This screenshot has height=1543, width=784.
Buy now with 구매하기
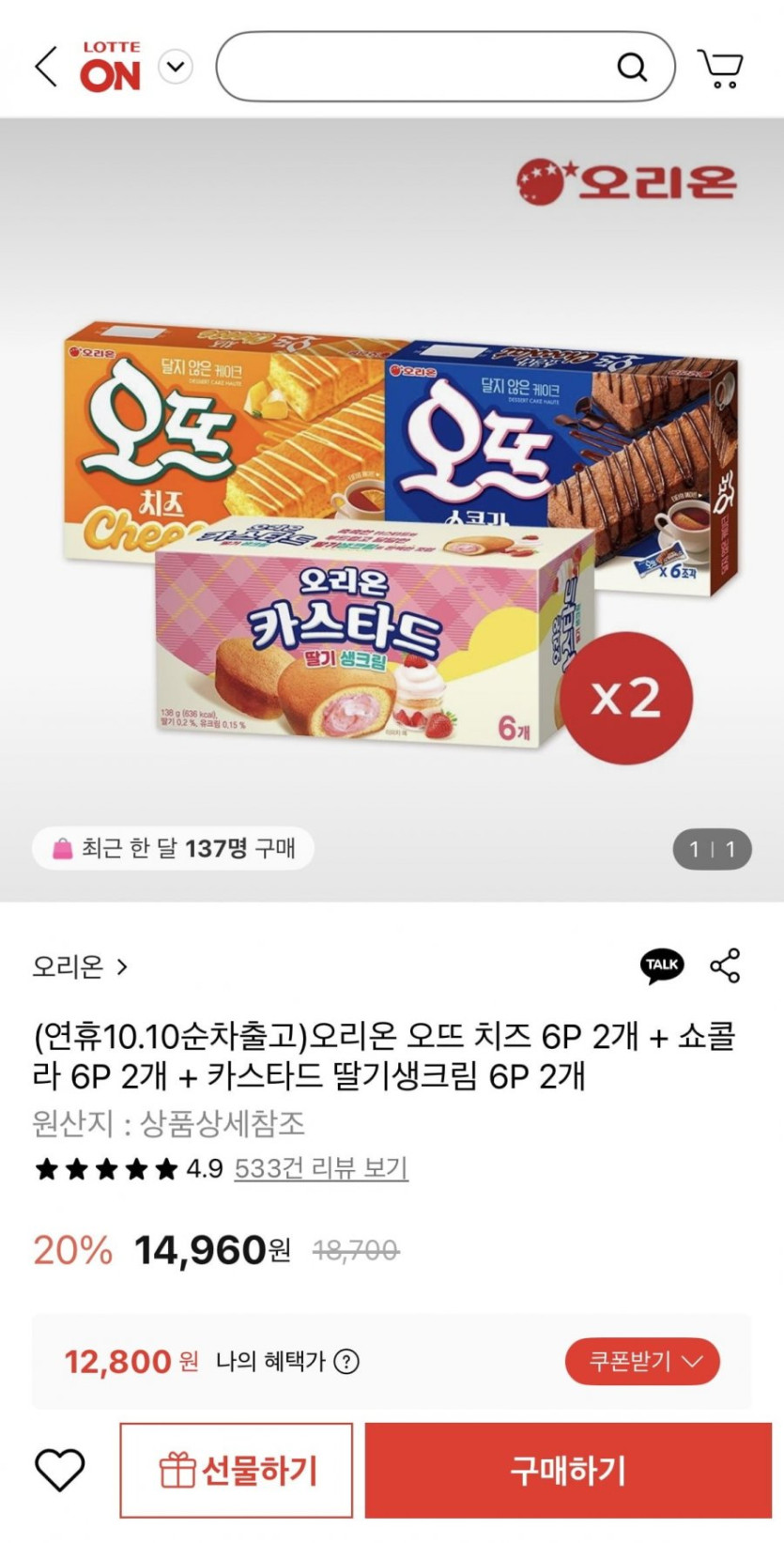568,1471
